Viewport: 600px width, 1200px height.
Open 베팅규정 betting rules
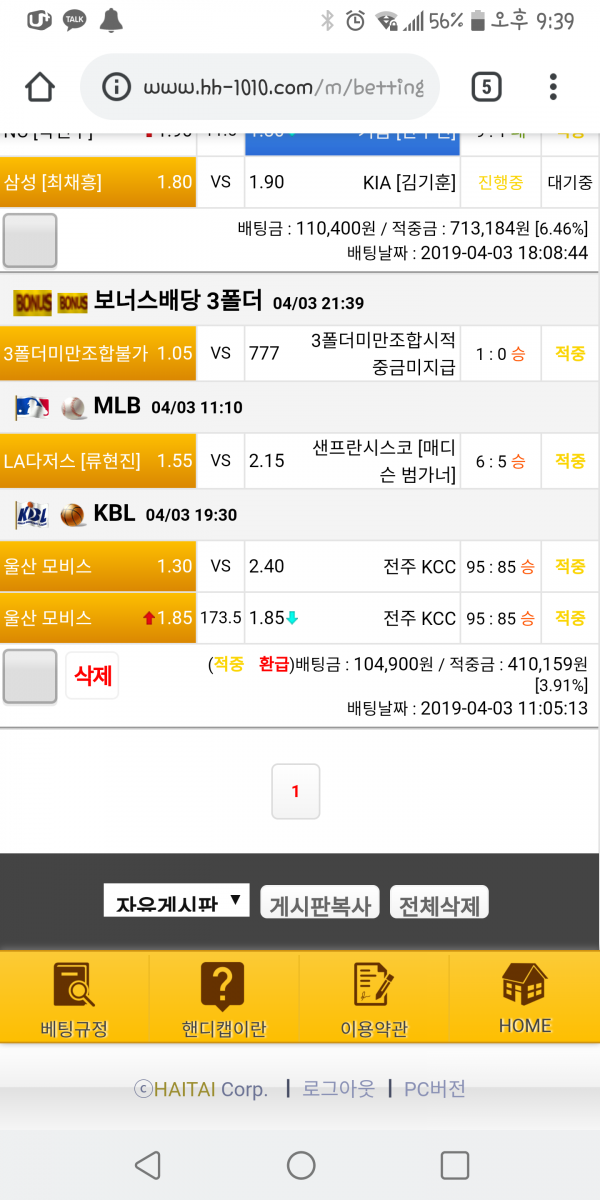[74, 999]
